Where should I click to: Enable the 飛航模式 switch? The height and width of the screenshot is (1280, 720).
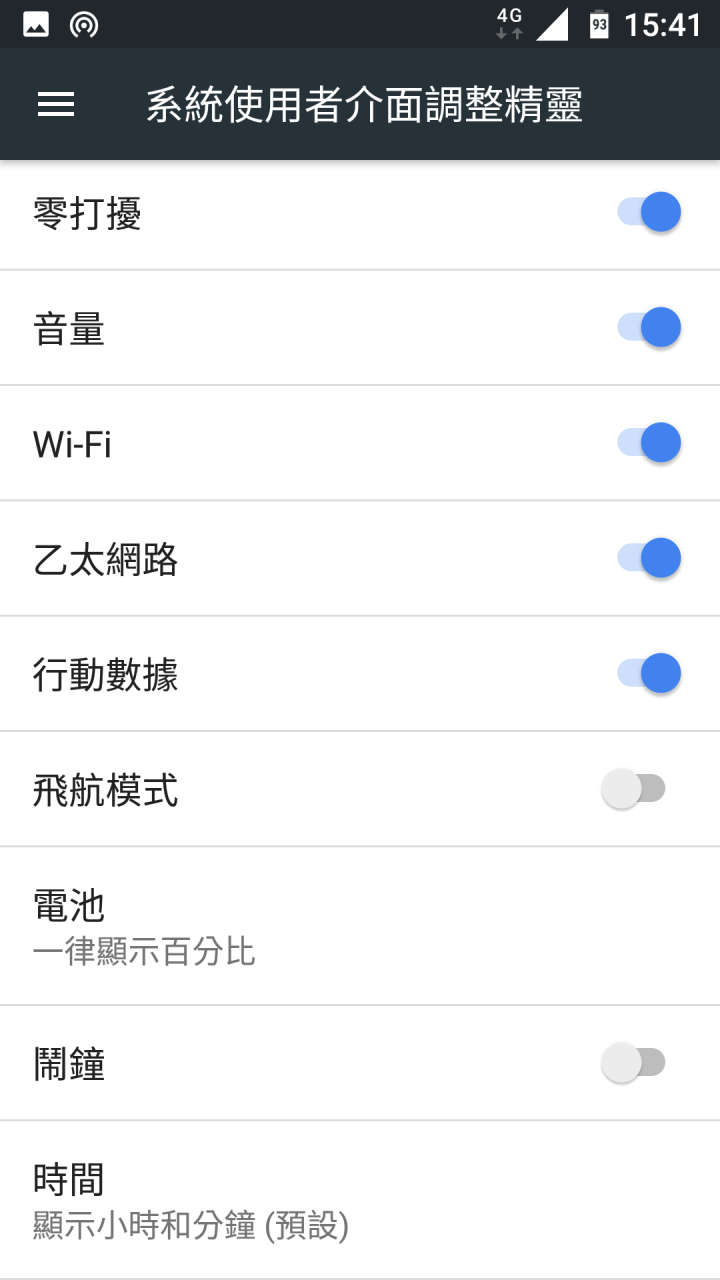click(633, 789)
